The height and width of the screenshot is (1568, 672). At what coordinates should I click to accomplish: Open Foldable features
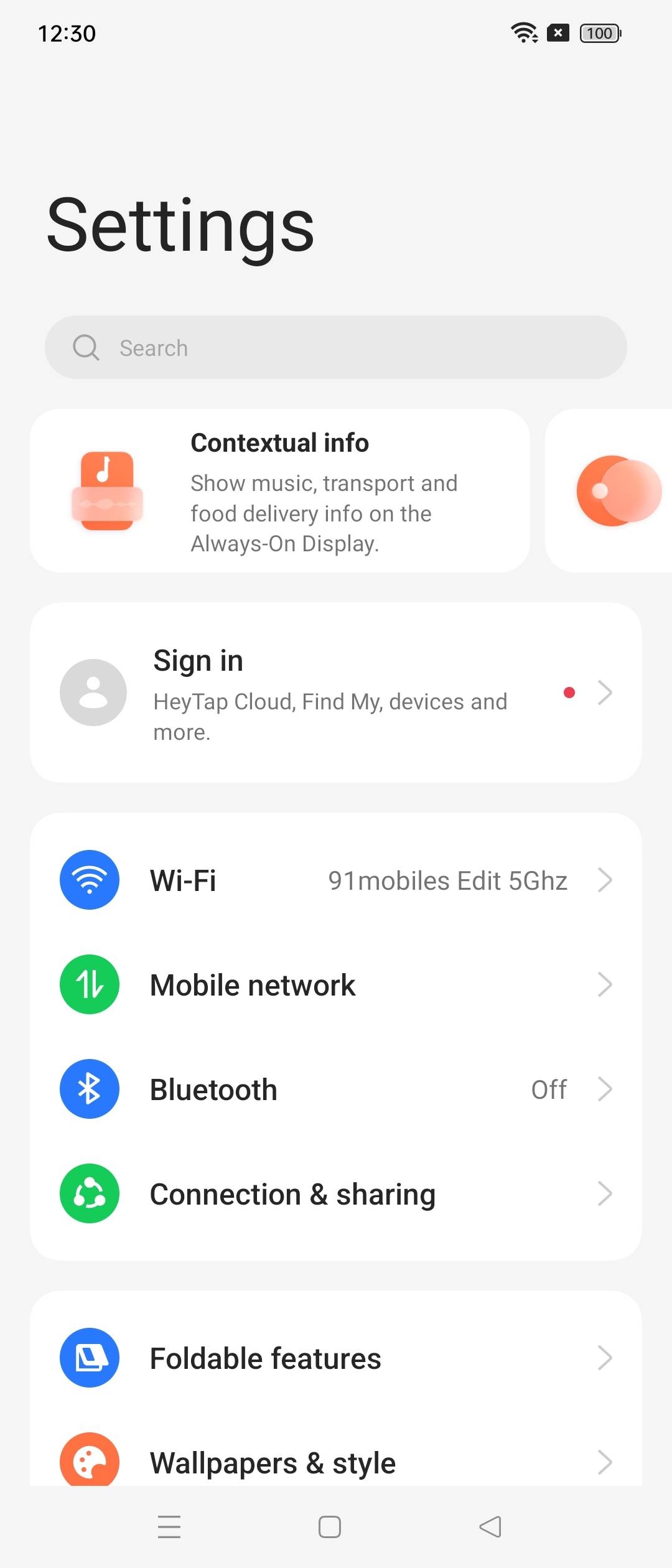pyautogui.click(x=336, y=1358)
